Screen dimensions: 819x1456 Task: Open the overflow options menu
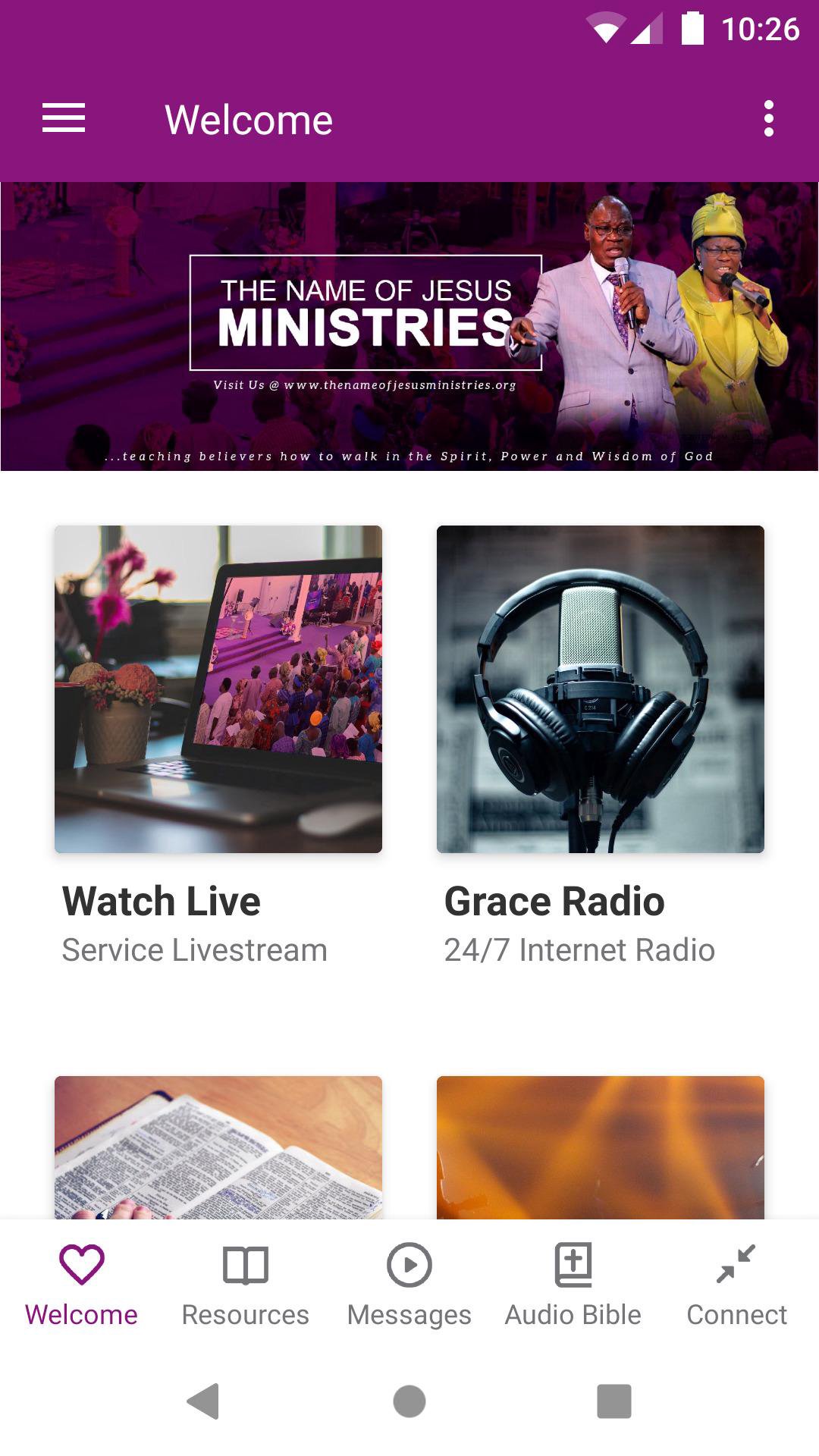pos(768,119)
